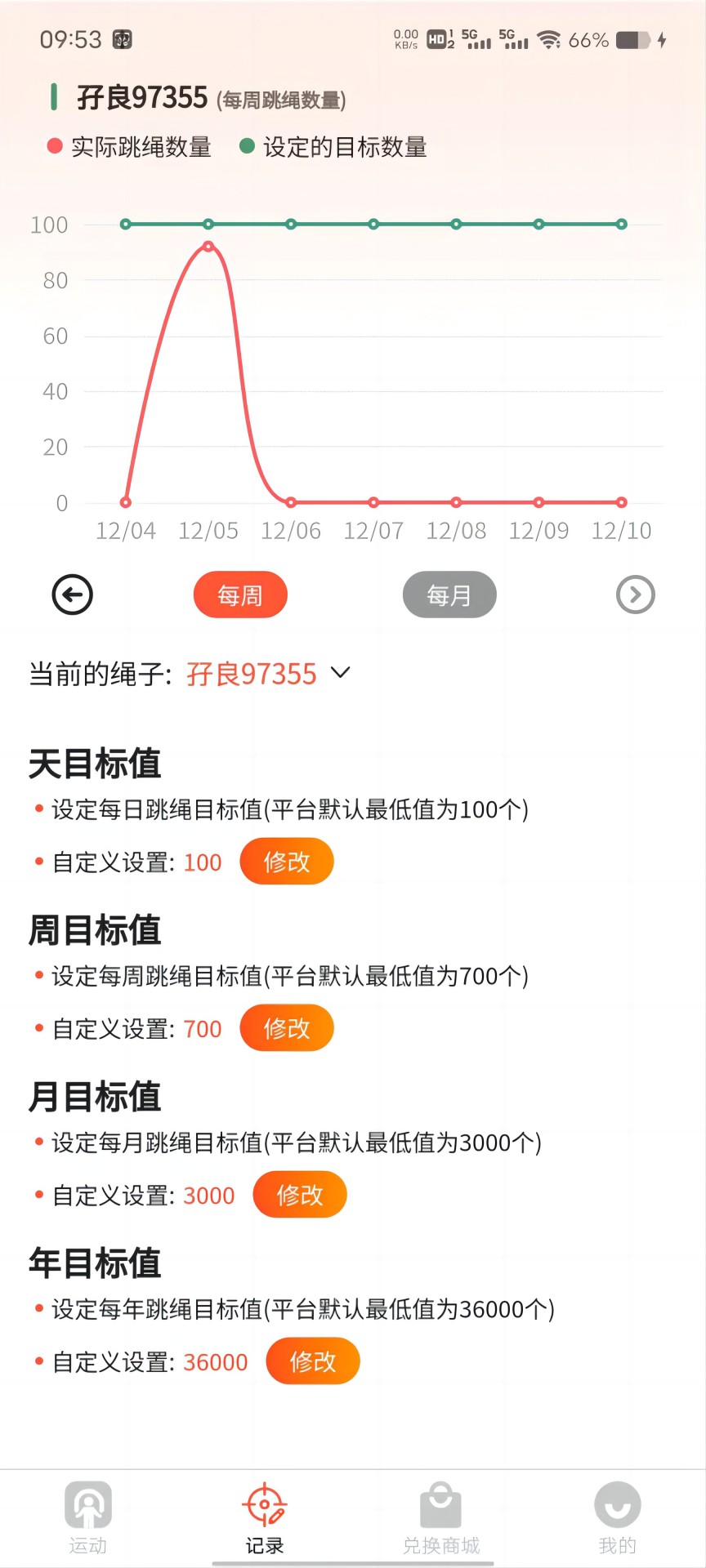Tap 修改 to edit daily goal 100
The image size is (706, 1568).
[286, 862]
